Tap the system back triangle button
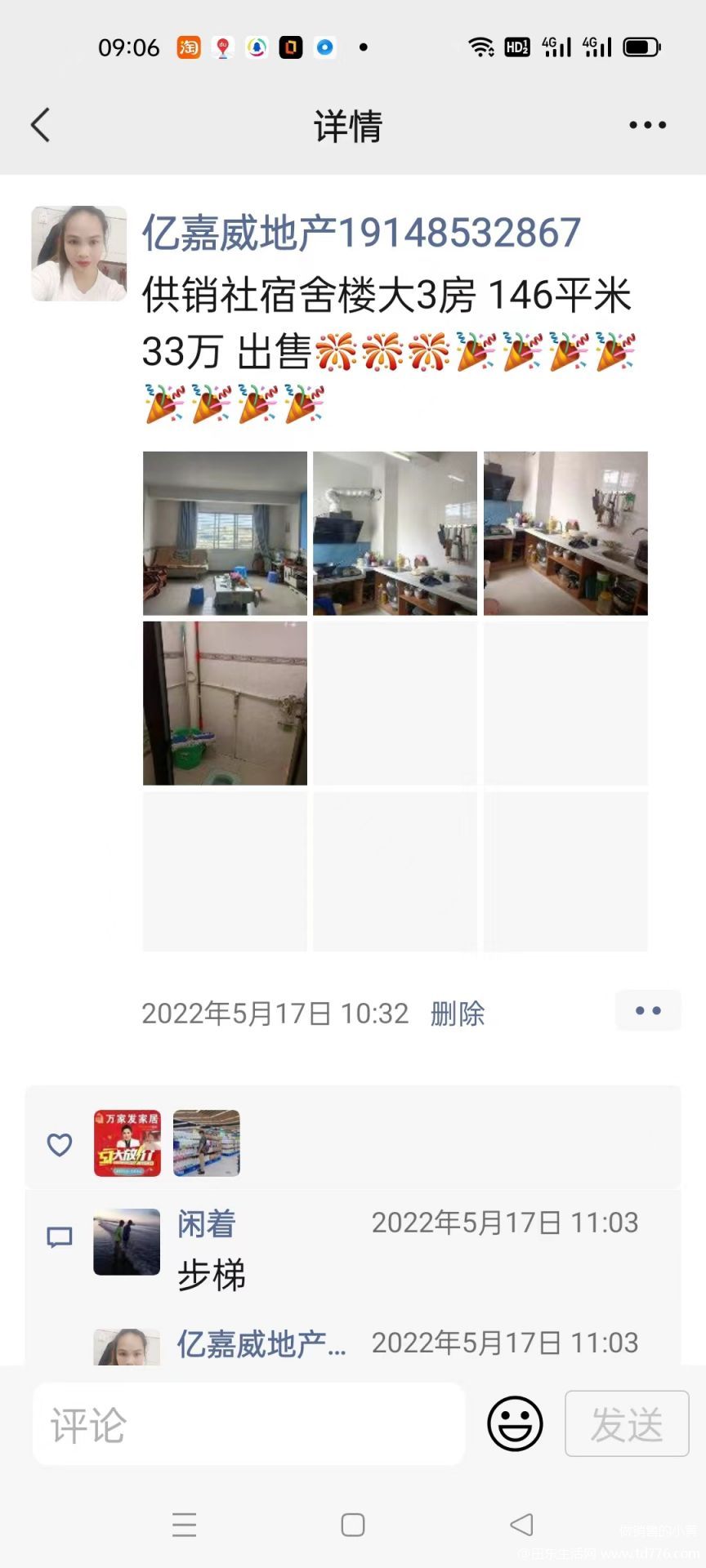The image size is (706, 1568). coord(521,1525)
